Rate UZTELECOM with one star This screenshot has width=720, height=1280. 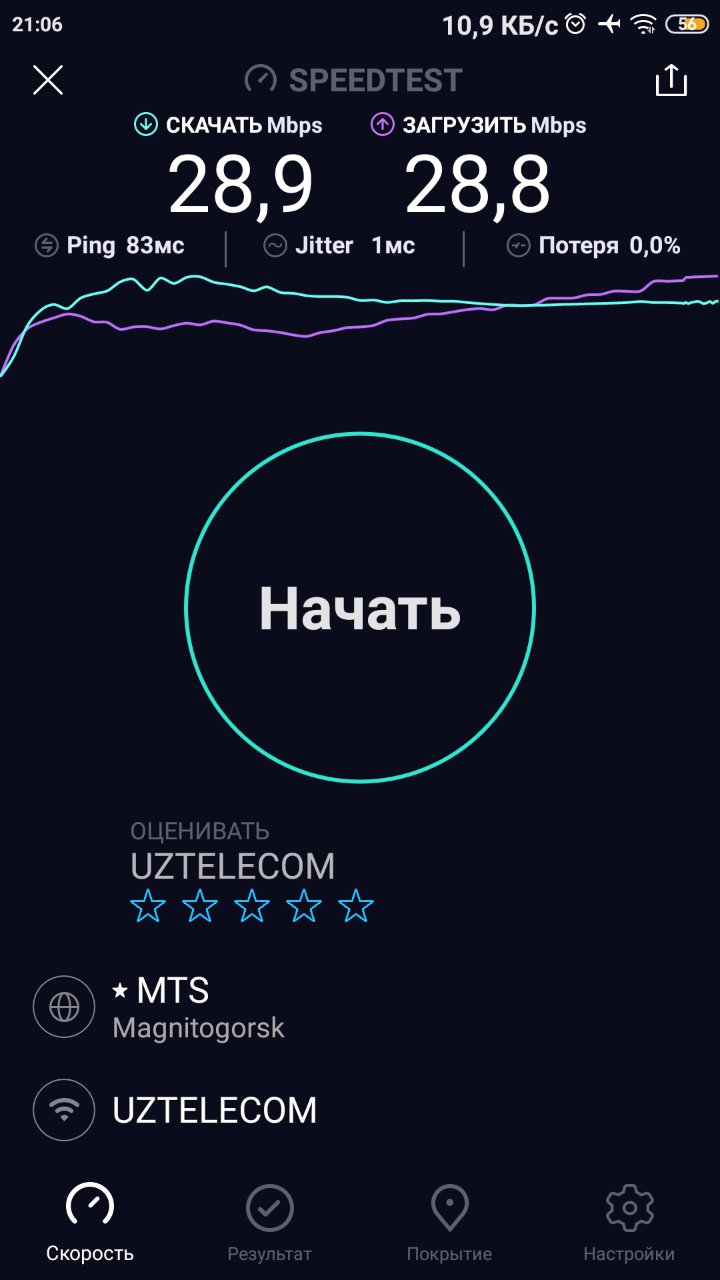point(148,907)
